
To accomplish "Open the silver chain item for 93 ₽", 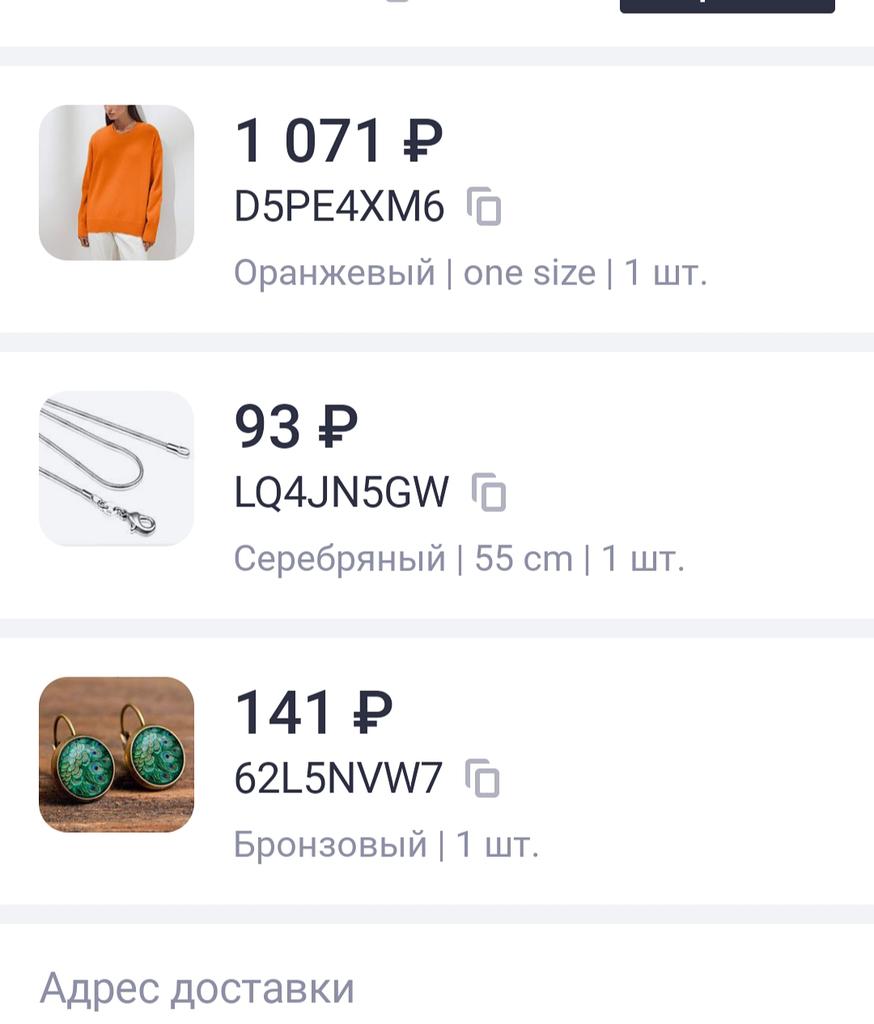I will click(116, 468).
